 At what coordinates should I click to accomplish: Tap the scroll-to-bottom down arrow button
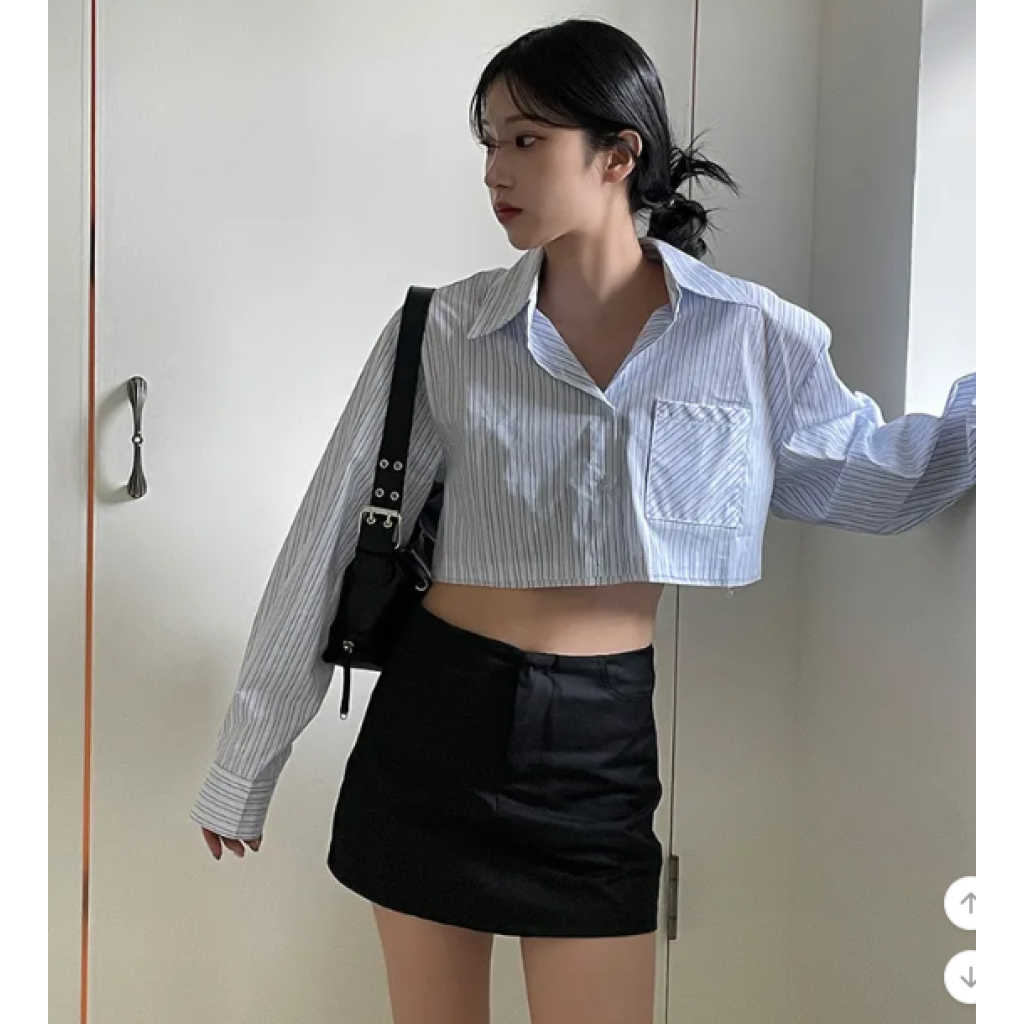pyautogui.click(x=966, y=976)
